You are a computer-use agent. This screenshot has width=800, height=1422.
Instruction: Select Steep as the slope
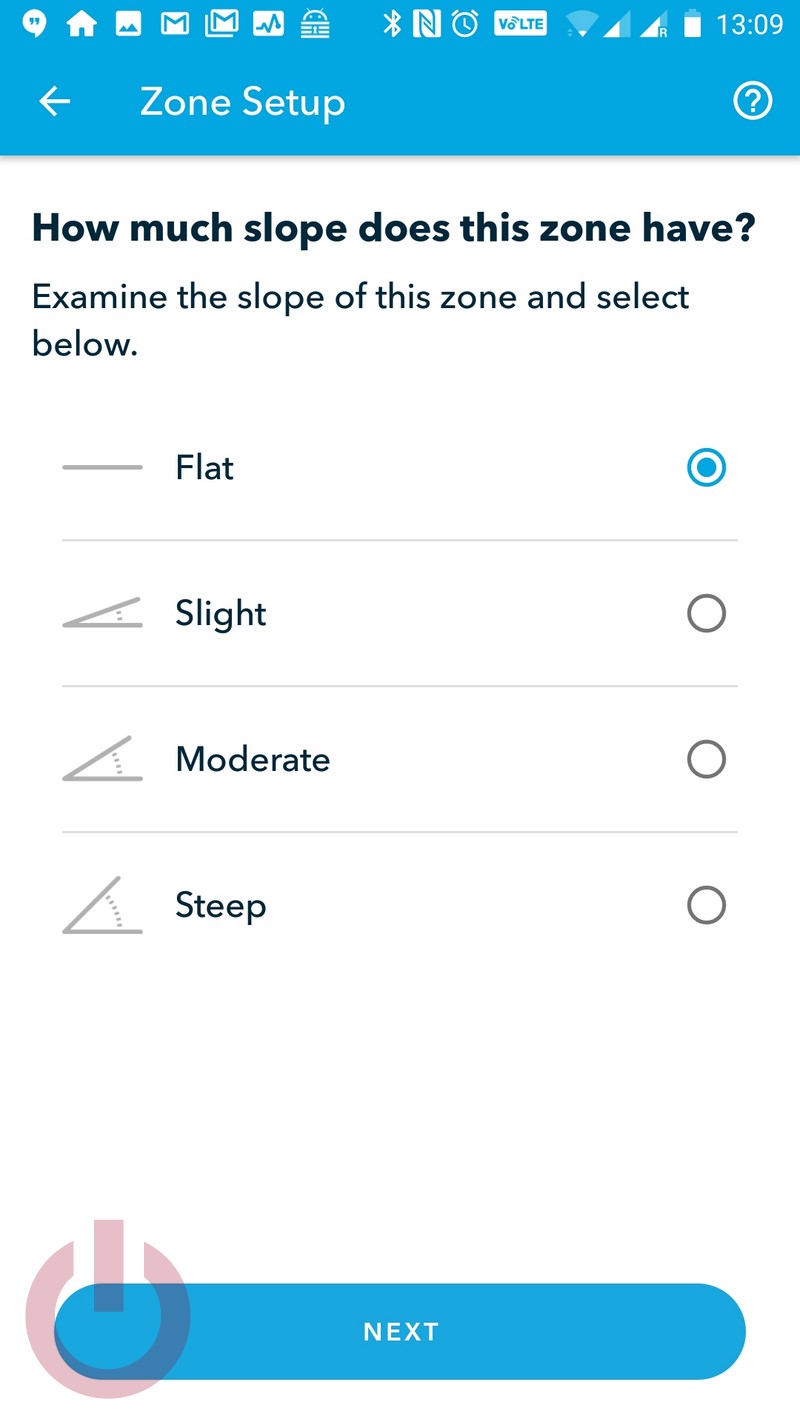400,905
